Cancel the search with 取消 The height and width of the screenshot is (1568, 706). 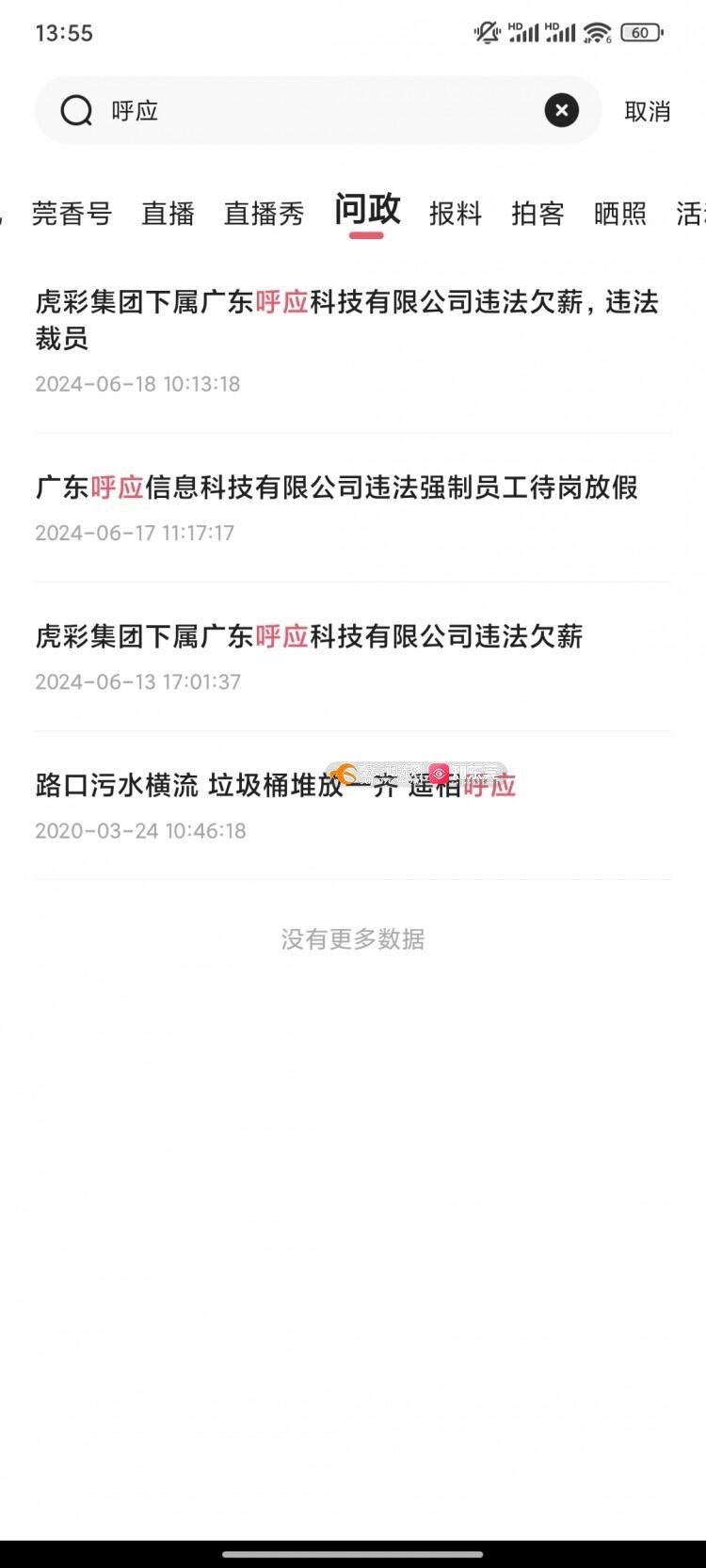tap(648, 111)
